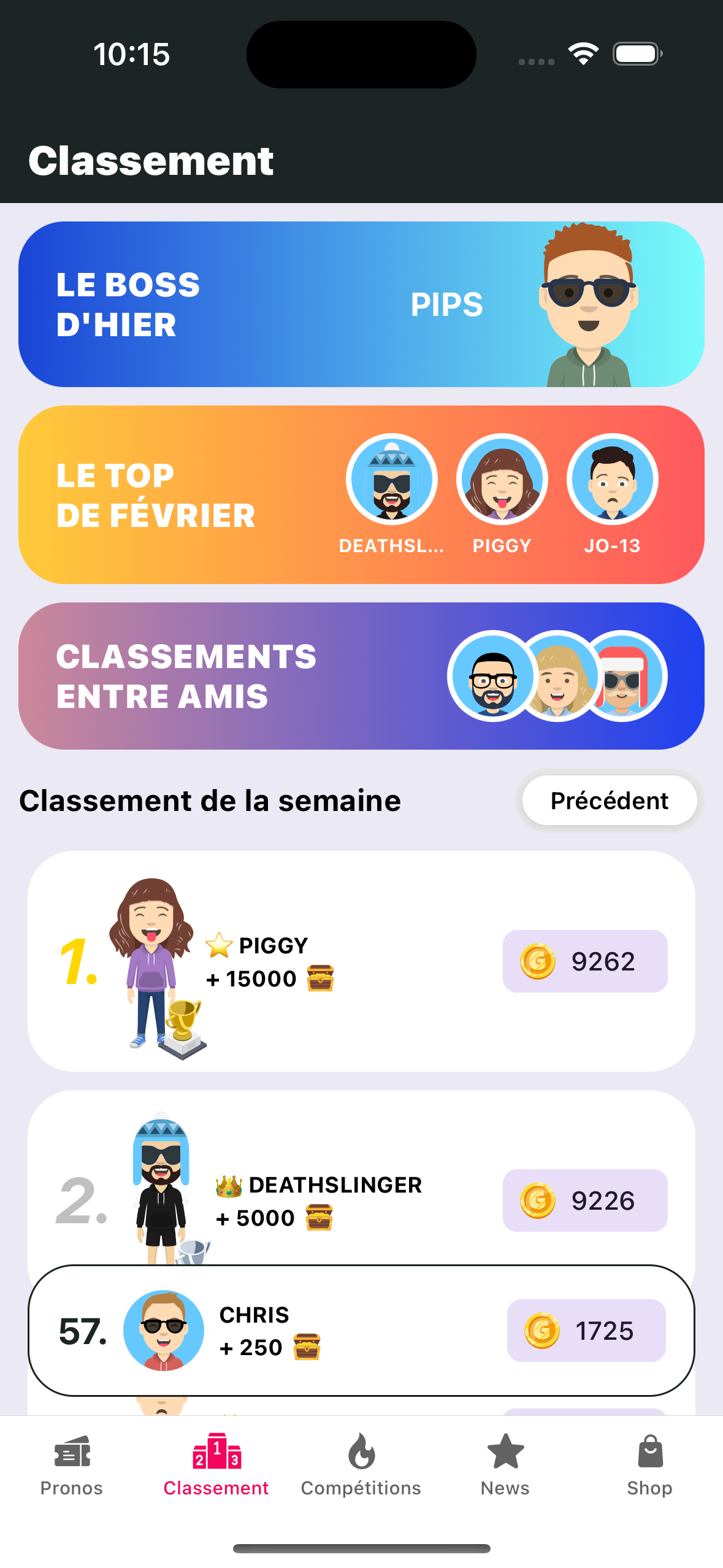Image resolution: width=723 pixels, height=1568 pixels.
Task: Select JO-13's avatar in February top
Action: [611, 480]
